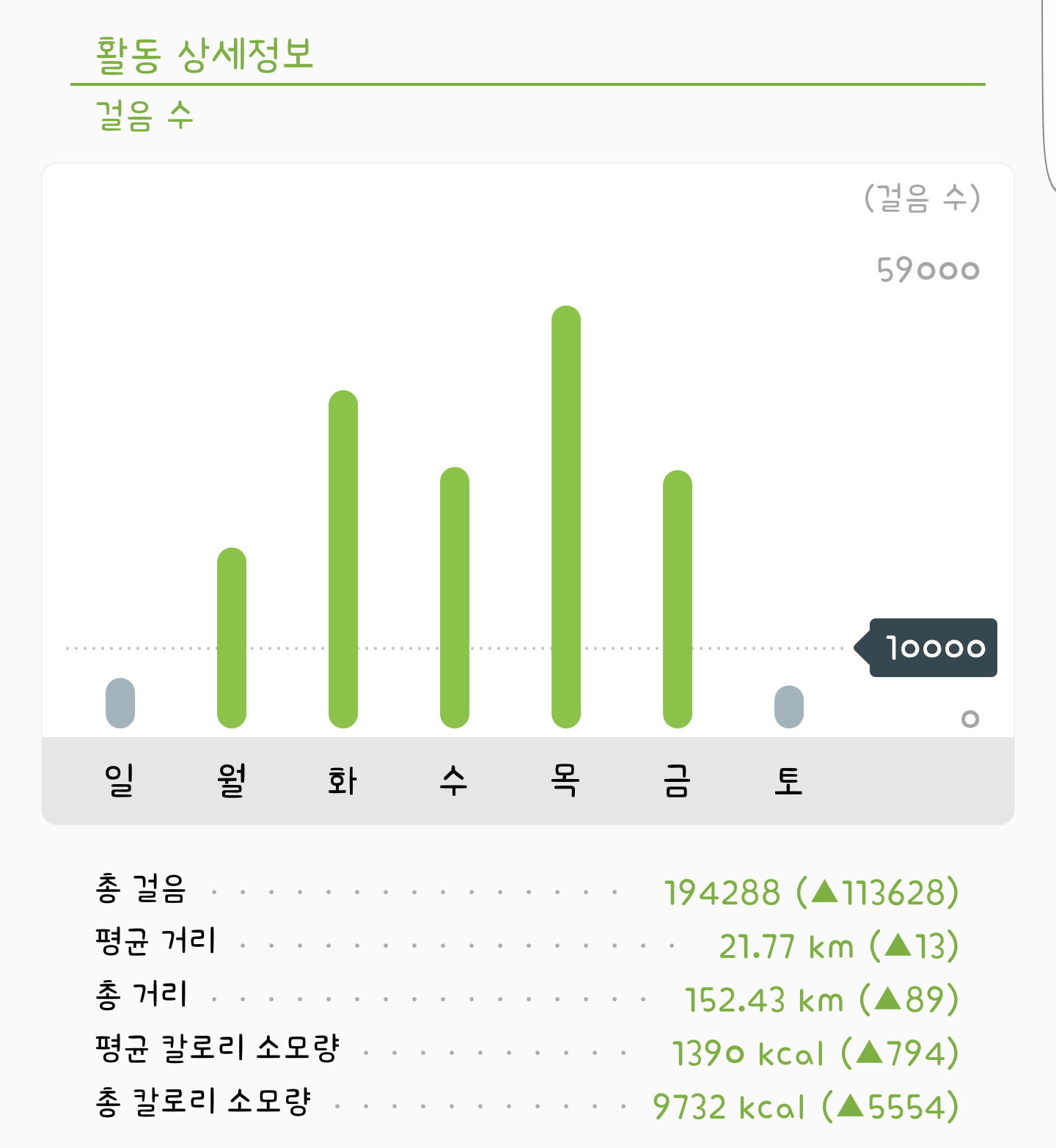
Task: Select the Monday (월) step bar
Action: point(232,637)
